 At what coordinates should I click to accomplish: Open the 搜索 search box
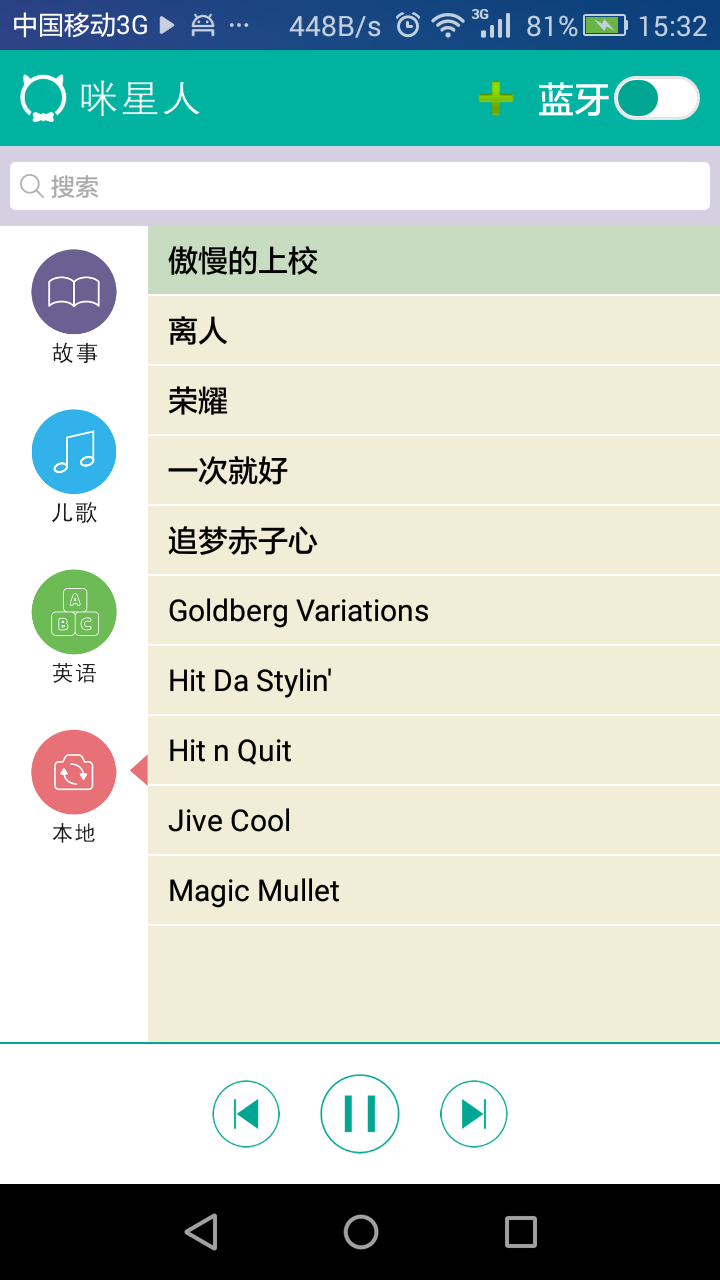[x=360, y=186]
